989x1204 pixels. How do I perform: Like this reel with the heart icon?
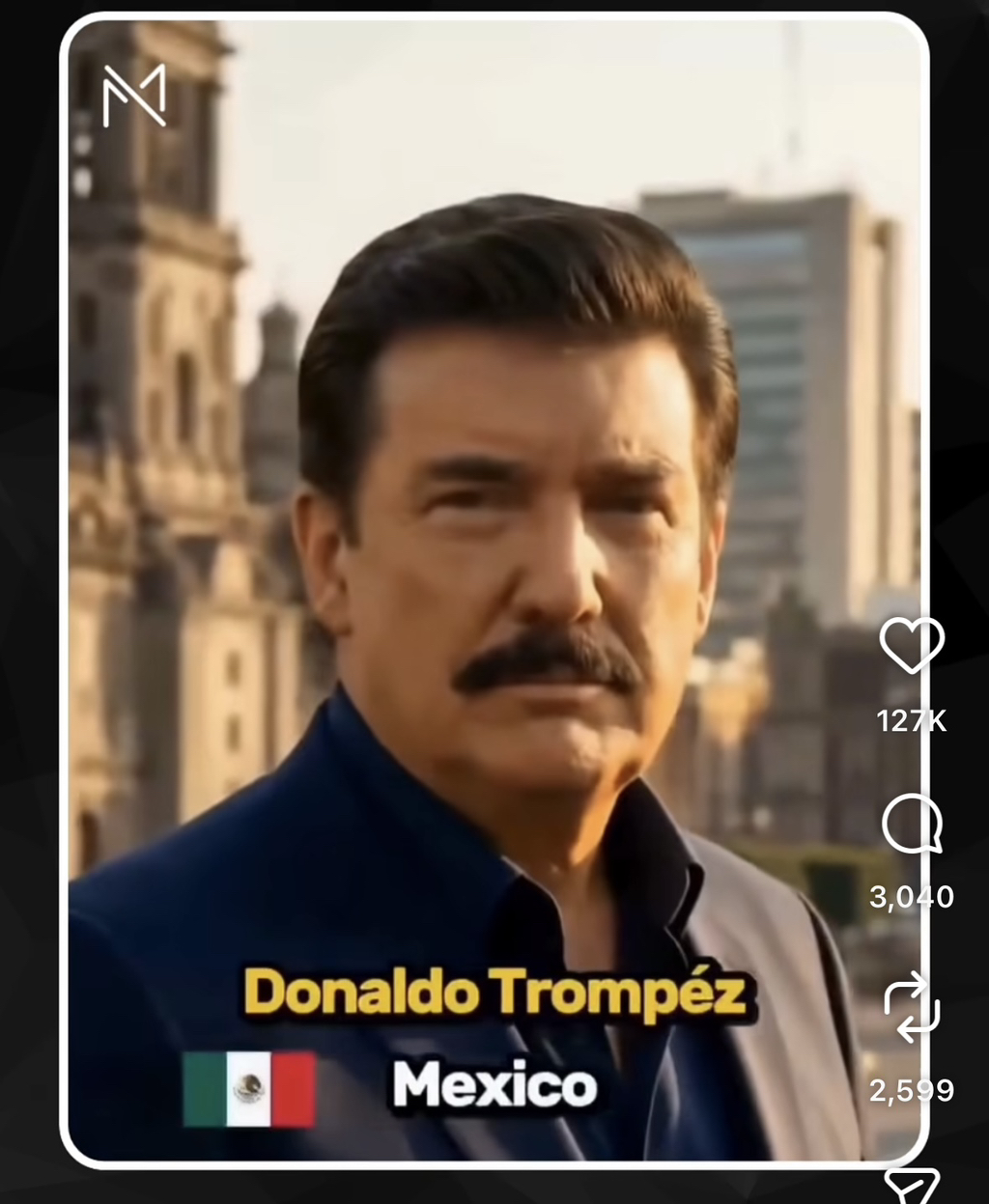(912, 645)
